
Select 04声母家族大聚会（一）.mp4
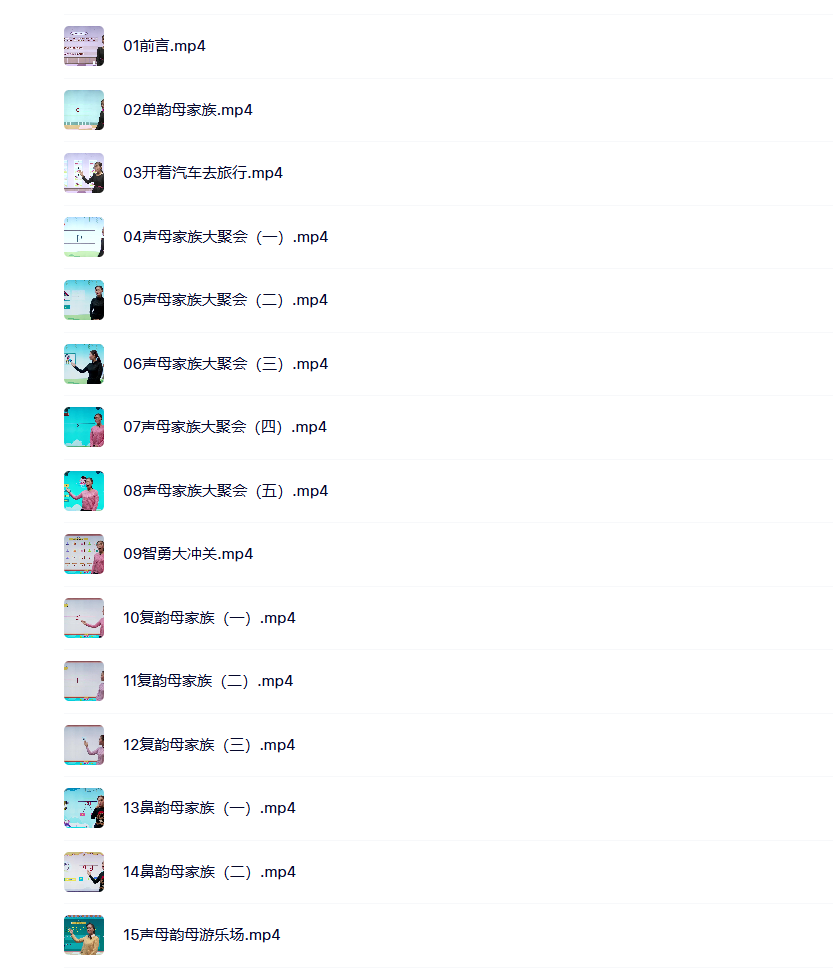(225, 237)
